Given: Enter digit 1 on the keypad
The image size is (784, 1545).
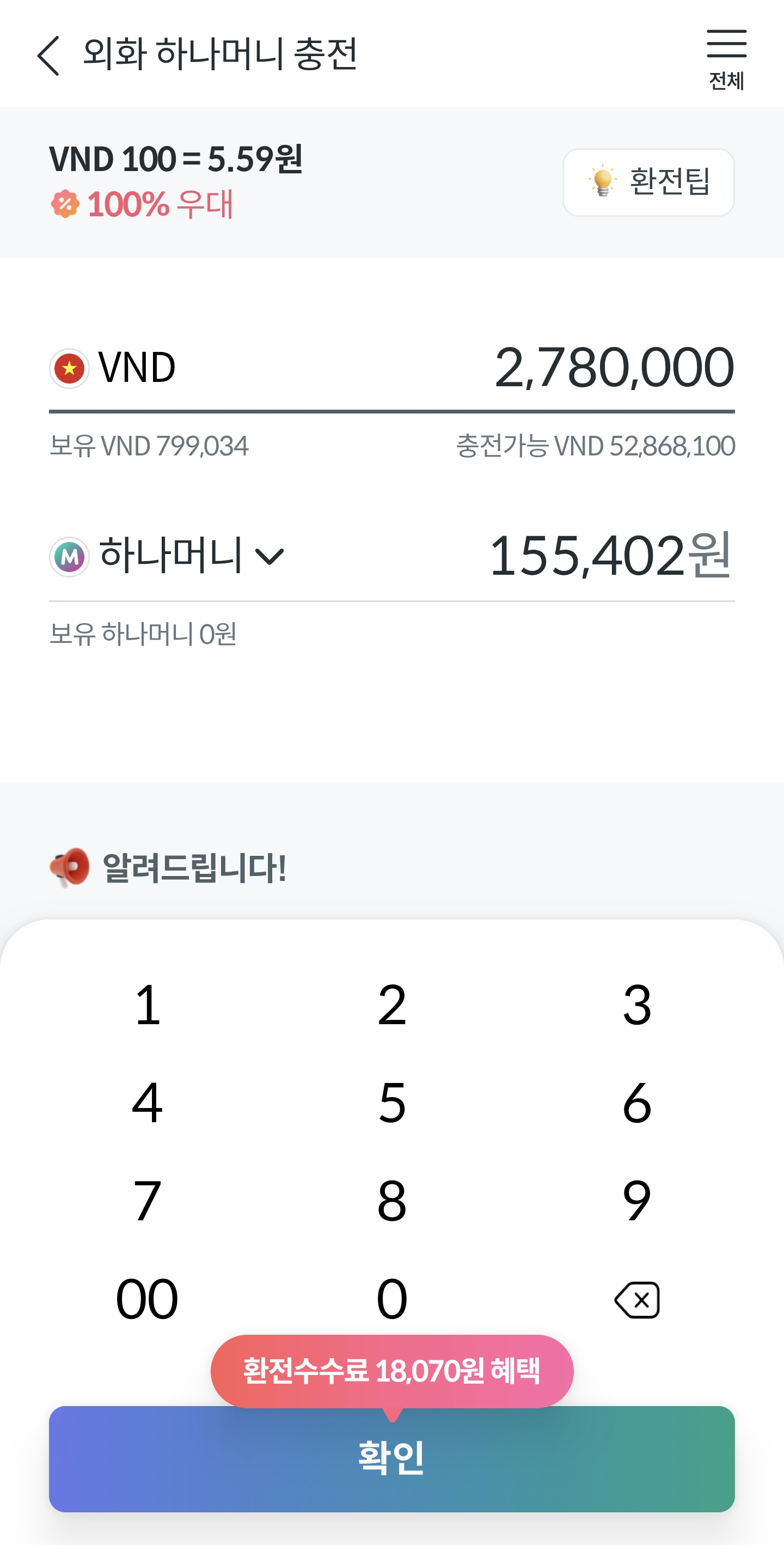Looking at the screenshot, I should pyautogui.click(x=148, y=1005).
